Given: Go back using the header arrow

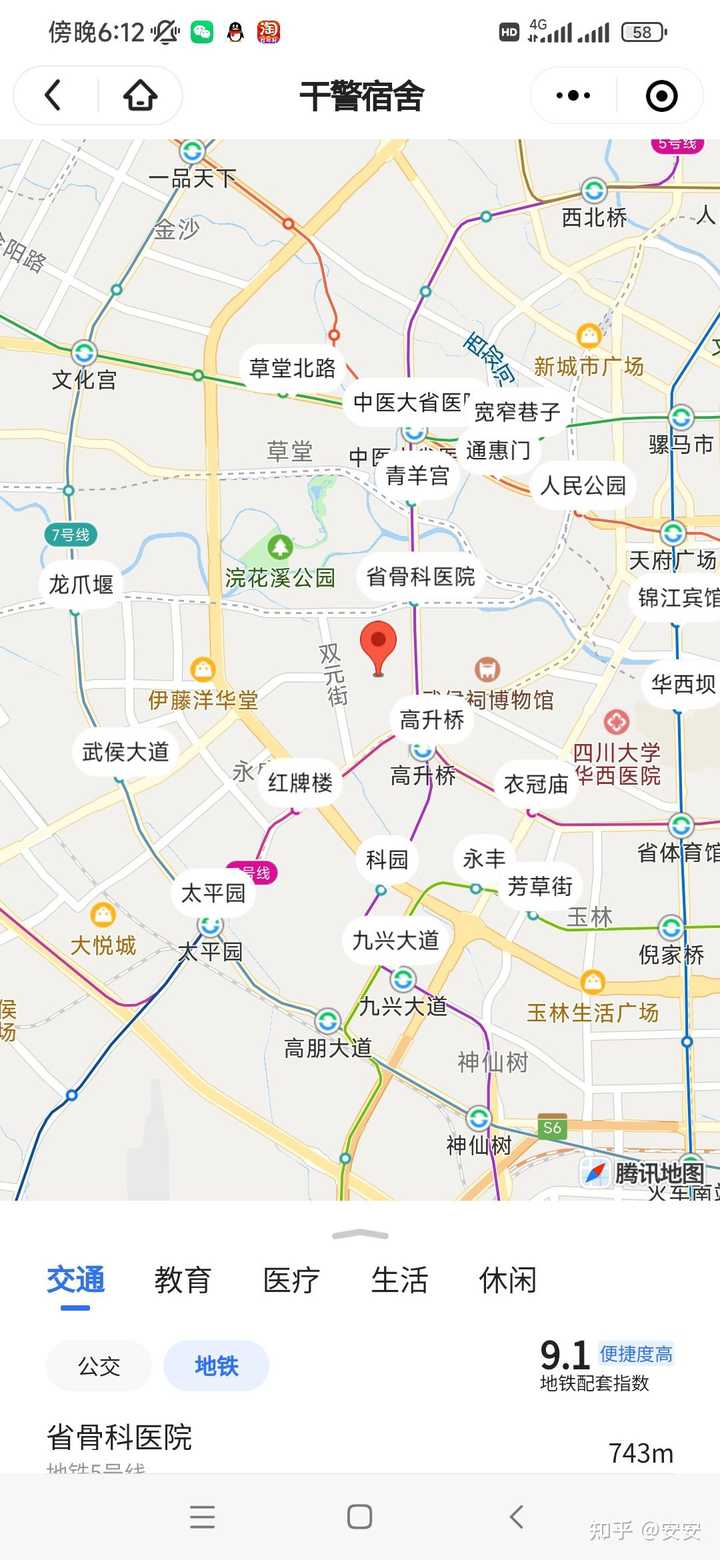Looking at the screenshot, I should [x=53, y=96].
